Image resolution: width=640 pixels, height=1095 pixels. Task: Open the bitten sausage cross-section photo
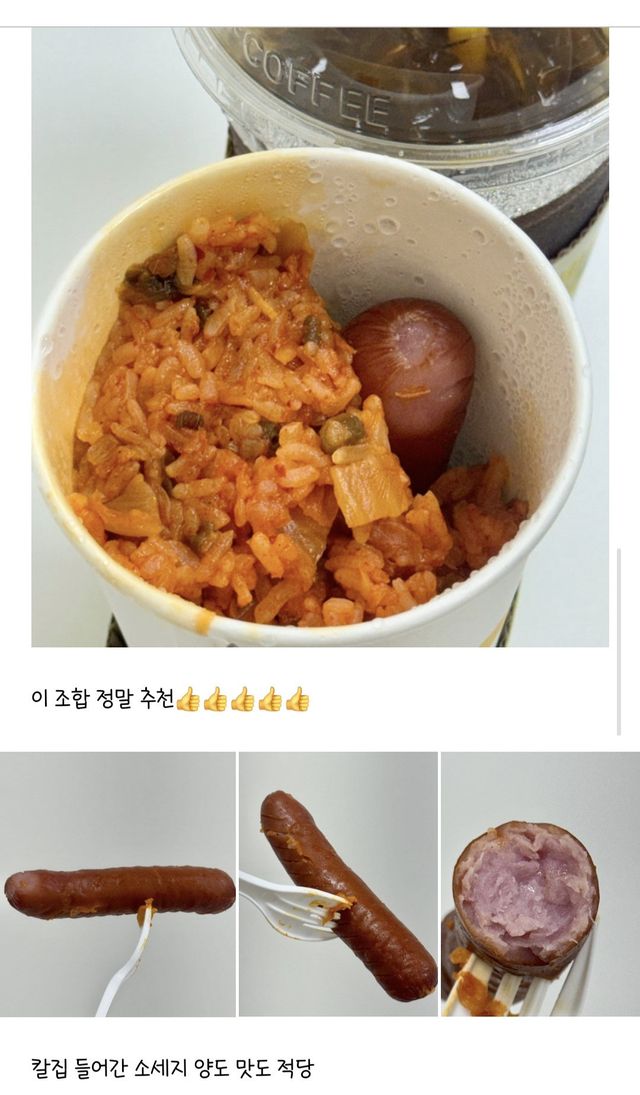pyautogui.click(x=540, y=884)
